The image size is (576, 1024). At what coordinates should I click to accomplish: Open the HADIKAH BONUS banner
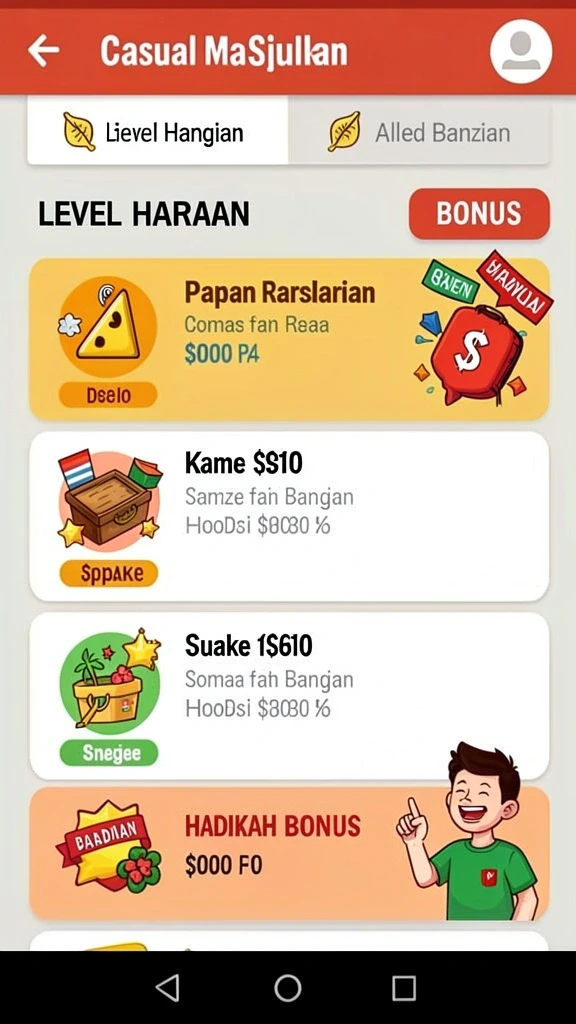pyautogui.click(x=289, y=852)
